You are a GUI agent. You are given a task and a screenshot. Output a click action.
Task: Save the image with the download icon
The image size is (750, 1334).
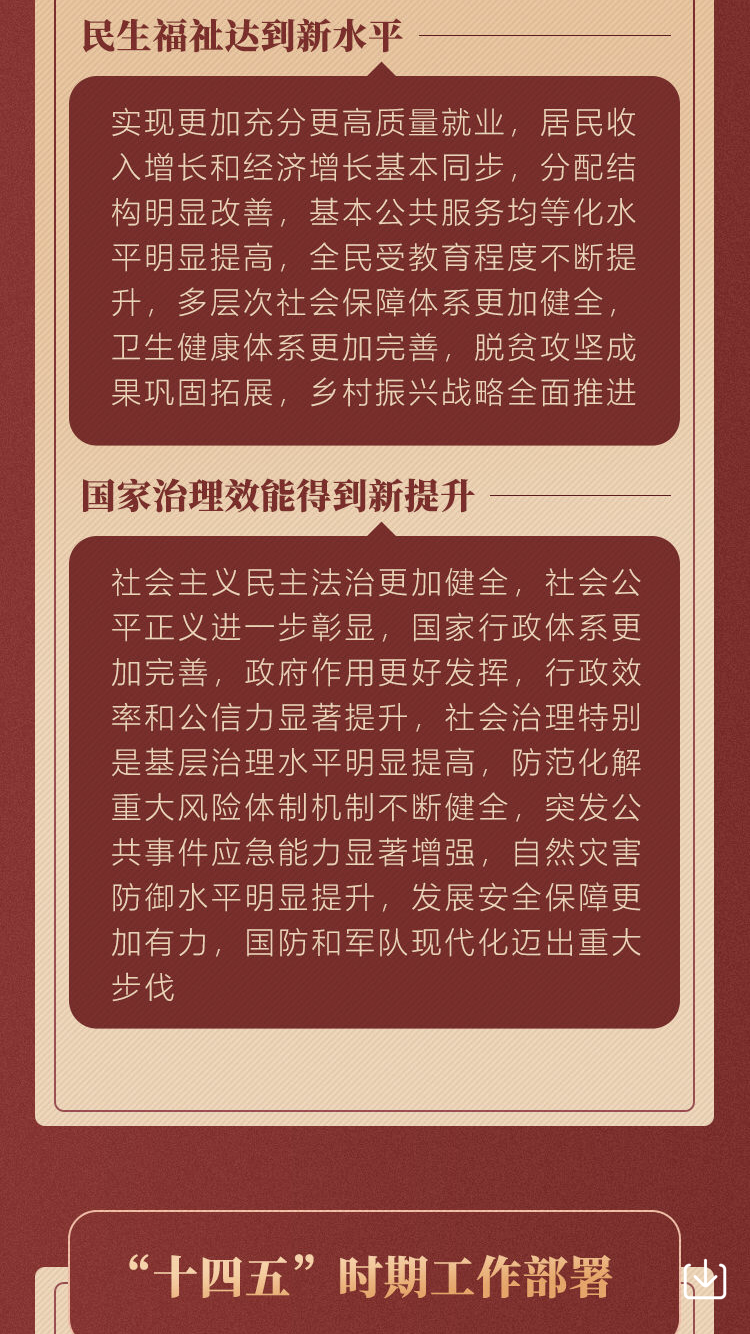[705, 1279]
